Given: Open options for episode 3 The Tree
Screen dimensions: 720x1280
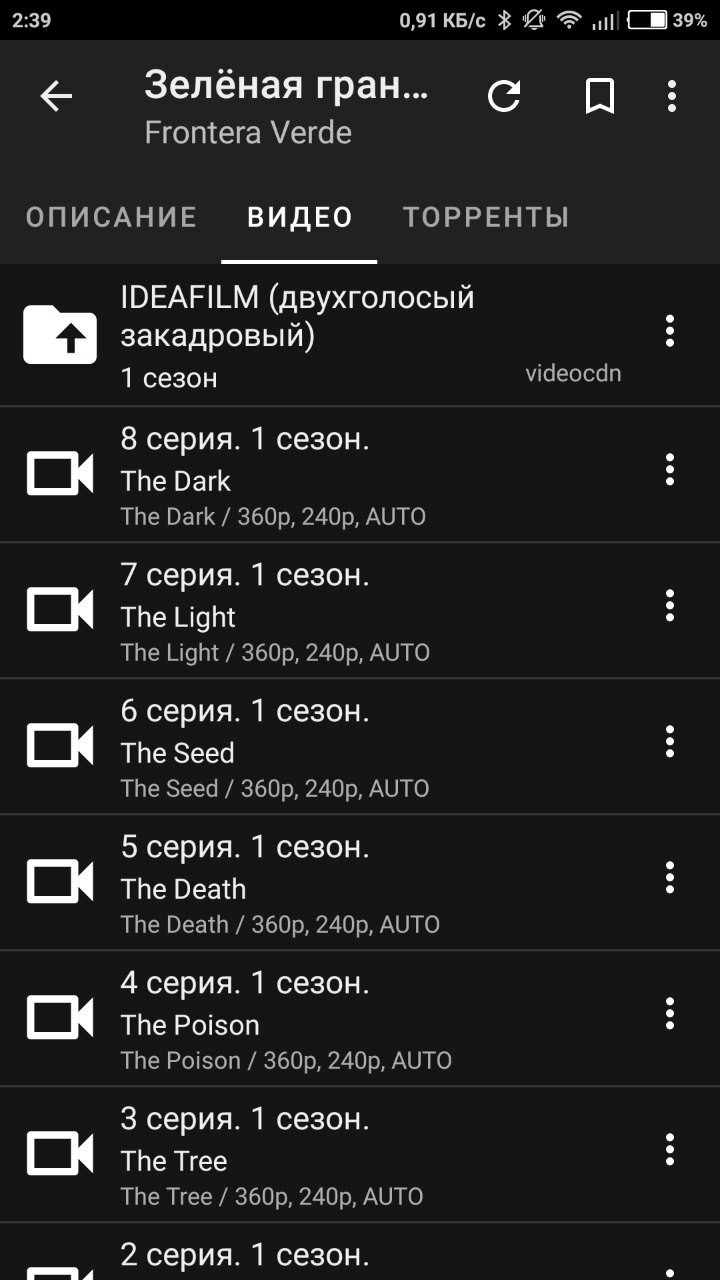Looking at the screenshot, I should [670, 1149].
